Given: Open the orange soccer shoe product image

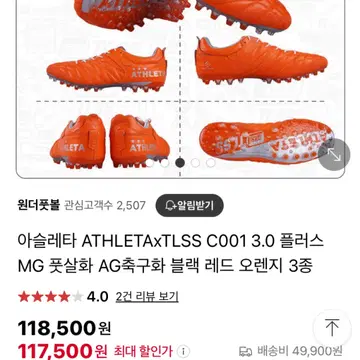Looking at the screenshot, I should pos(180,88).
